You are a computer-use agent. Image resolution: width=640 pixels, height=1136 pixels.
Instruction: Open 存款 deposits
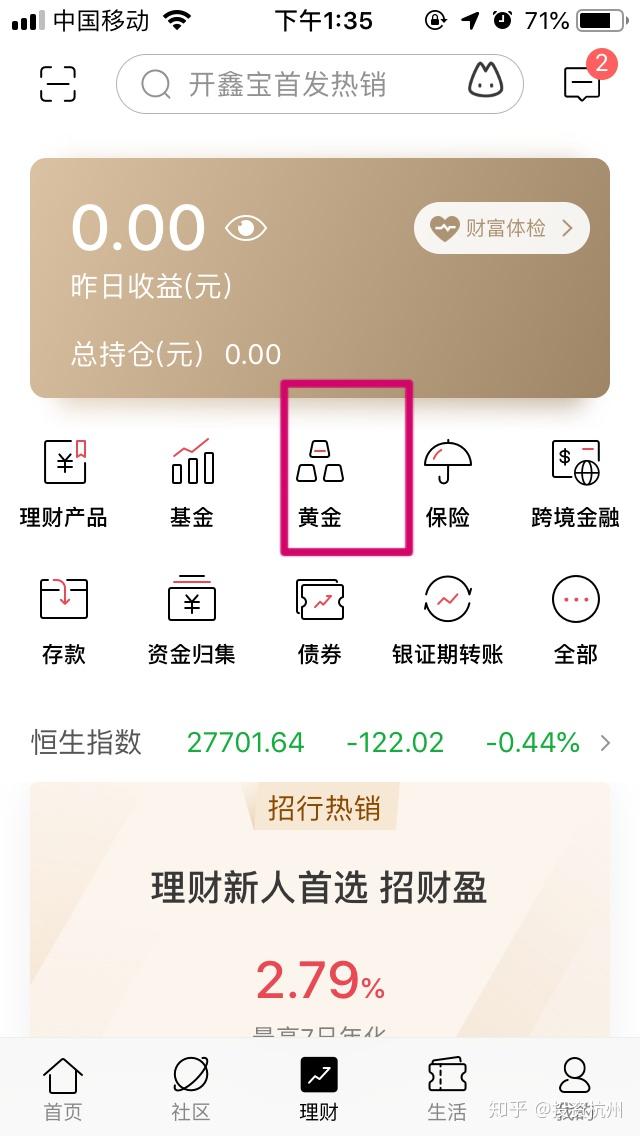click(x=64, y=619)
